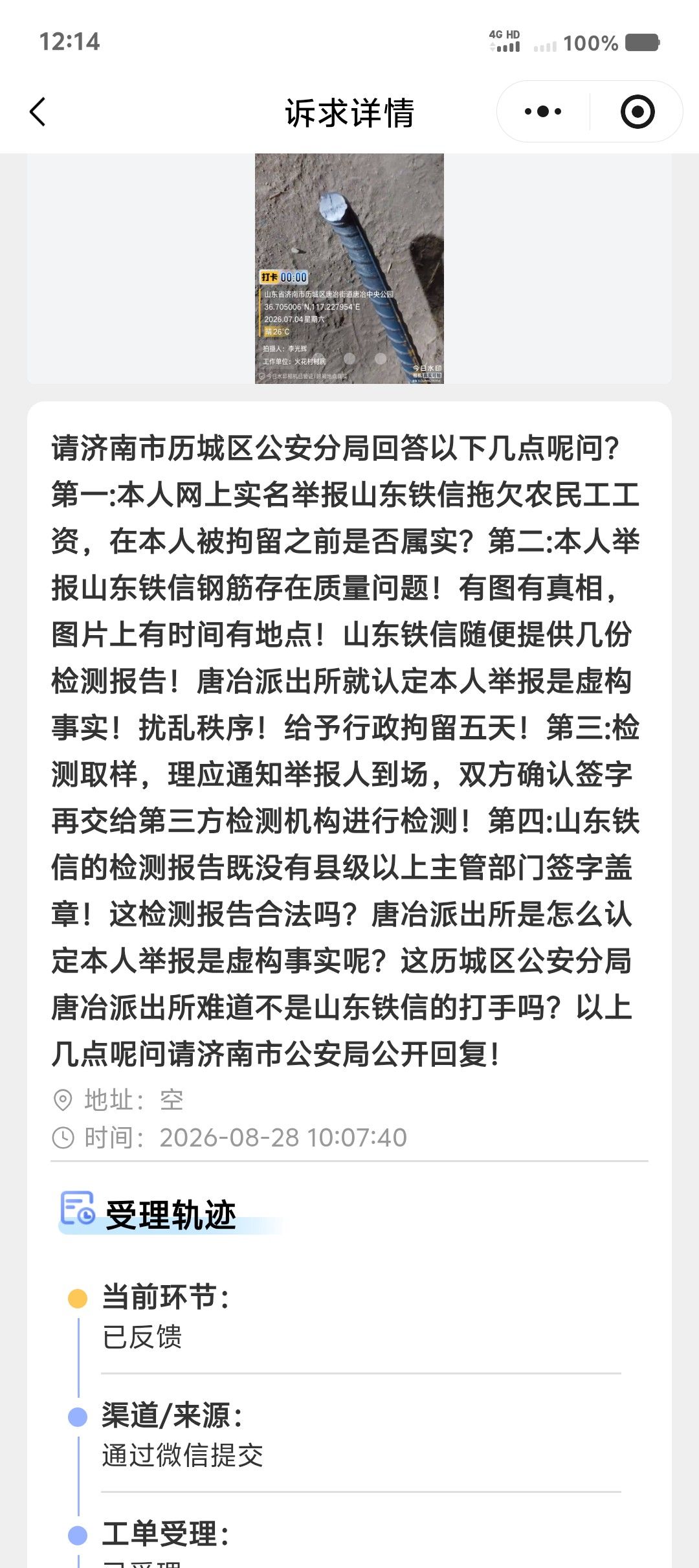Viewport: 699px width, 1568px height.
Task: Open the attached rebar photo
Action: point(349,268)
